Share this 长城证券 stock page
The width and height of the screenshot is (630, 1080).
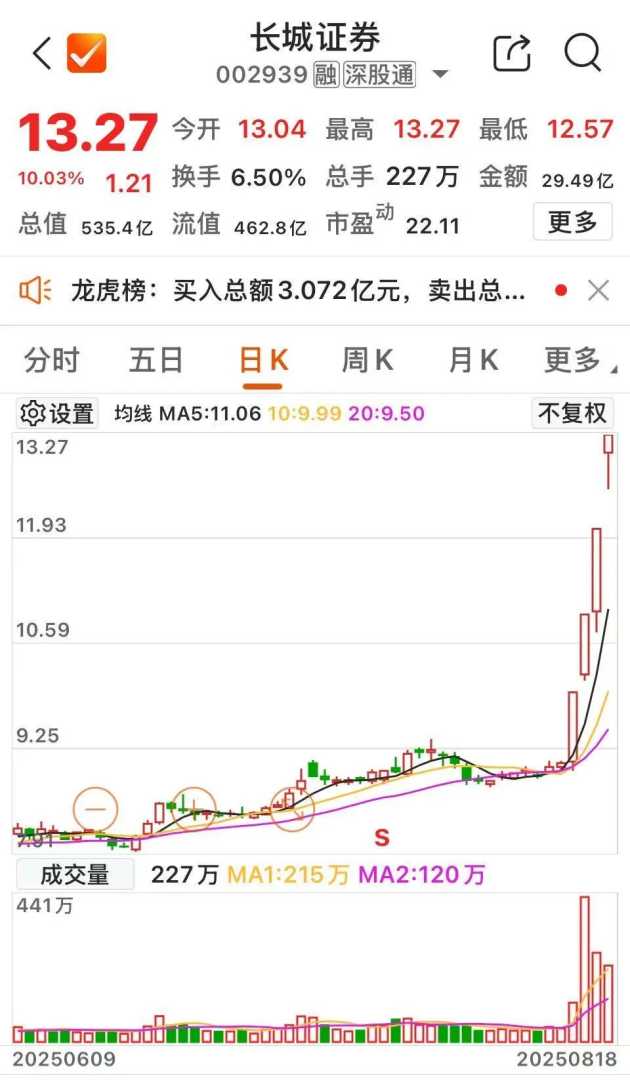[x=512, y=53]
